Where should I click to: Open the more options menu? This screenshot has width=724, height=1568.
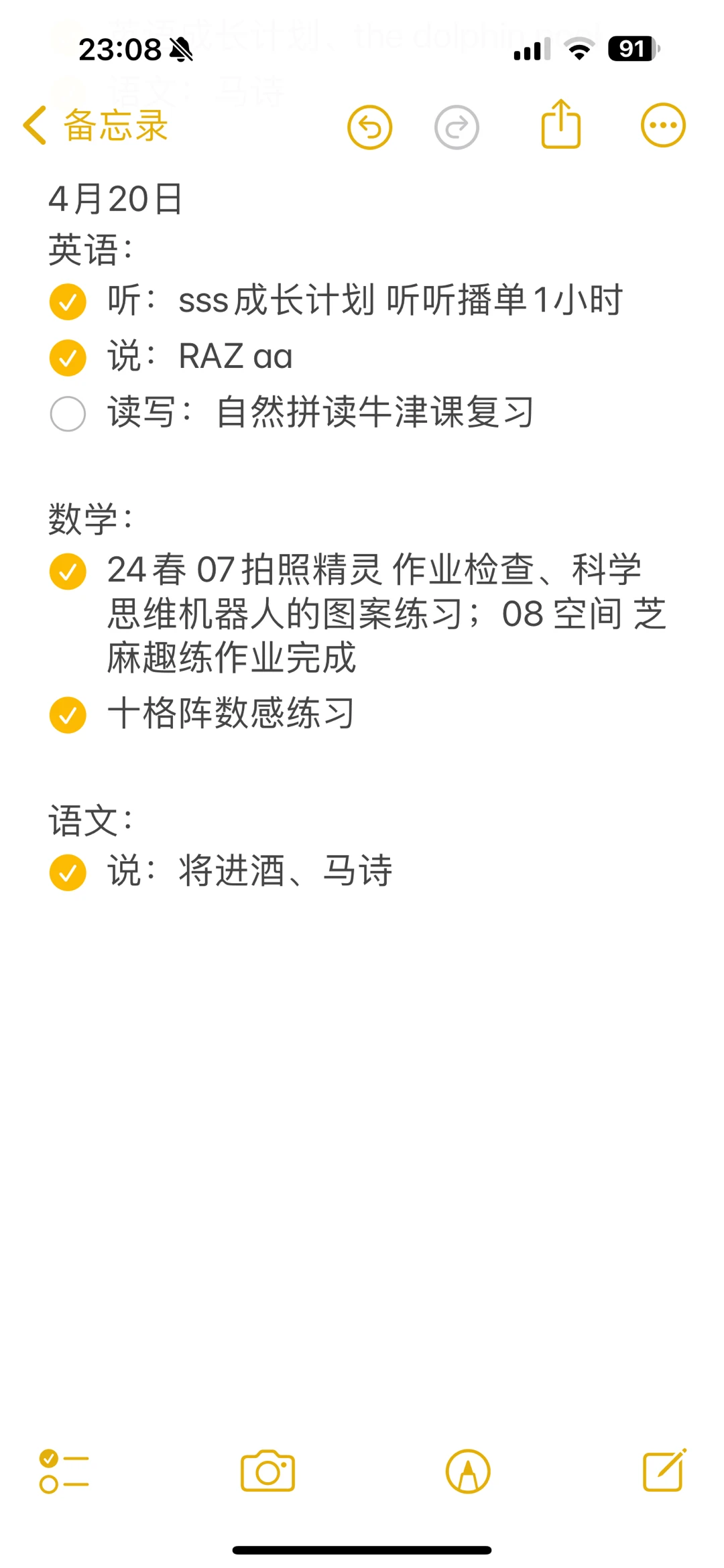point(663,125)
